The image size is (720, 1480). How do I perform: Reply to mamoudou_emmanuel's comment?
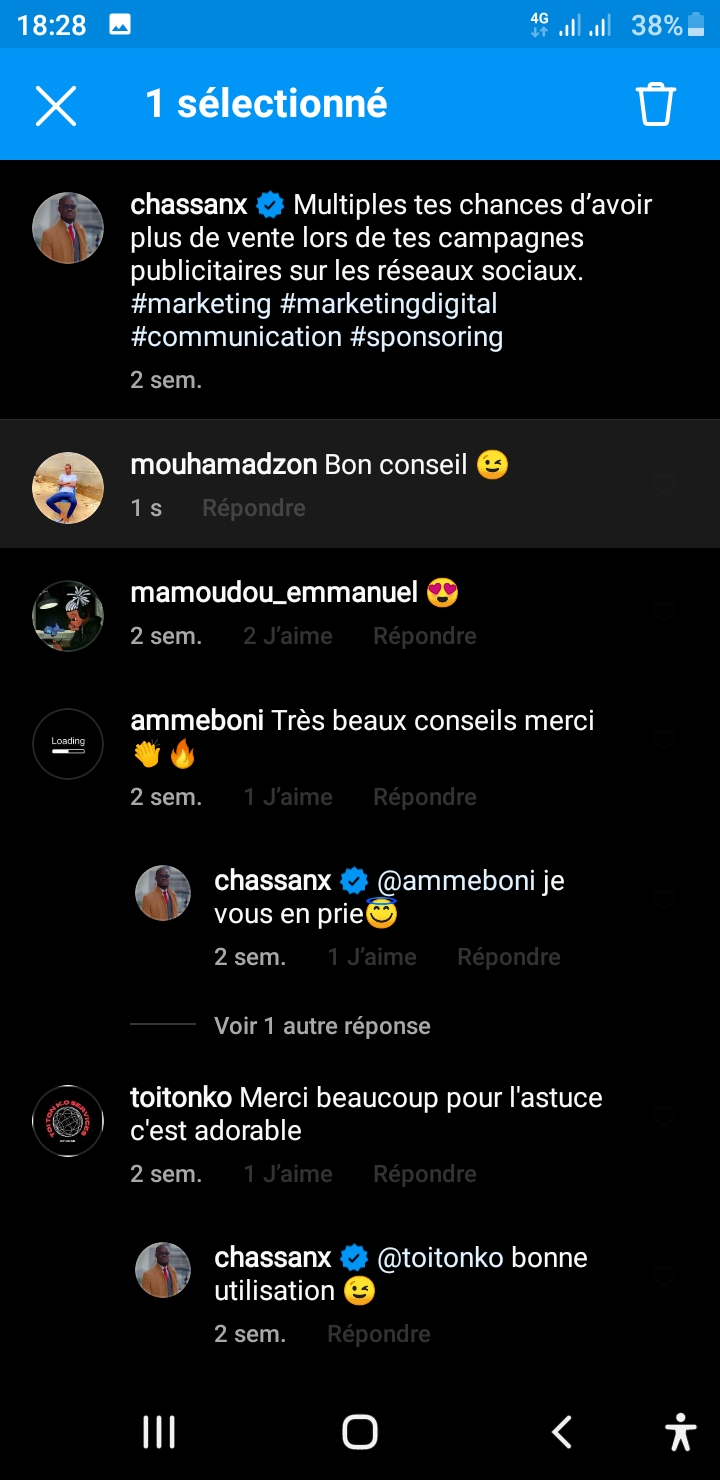click(424, 636)
